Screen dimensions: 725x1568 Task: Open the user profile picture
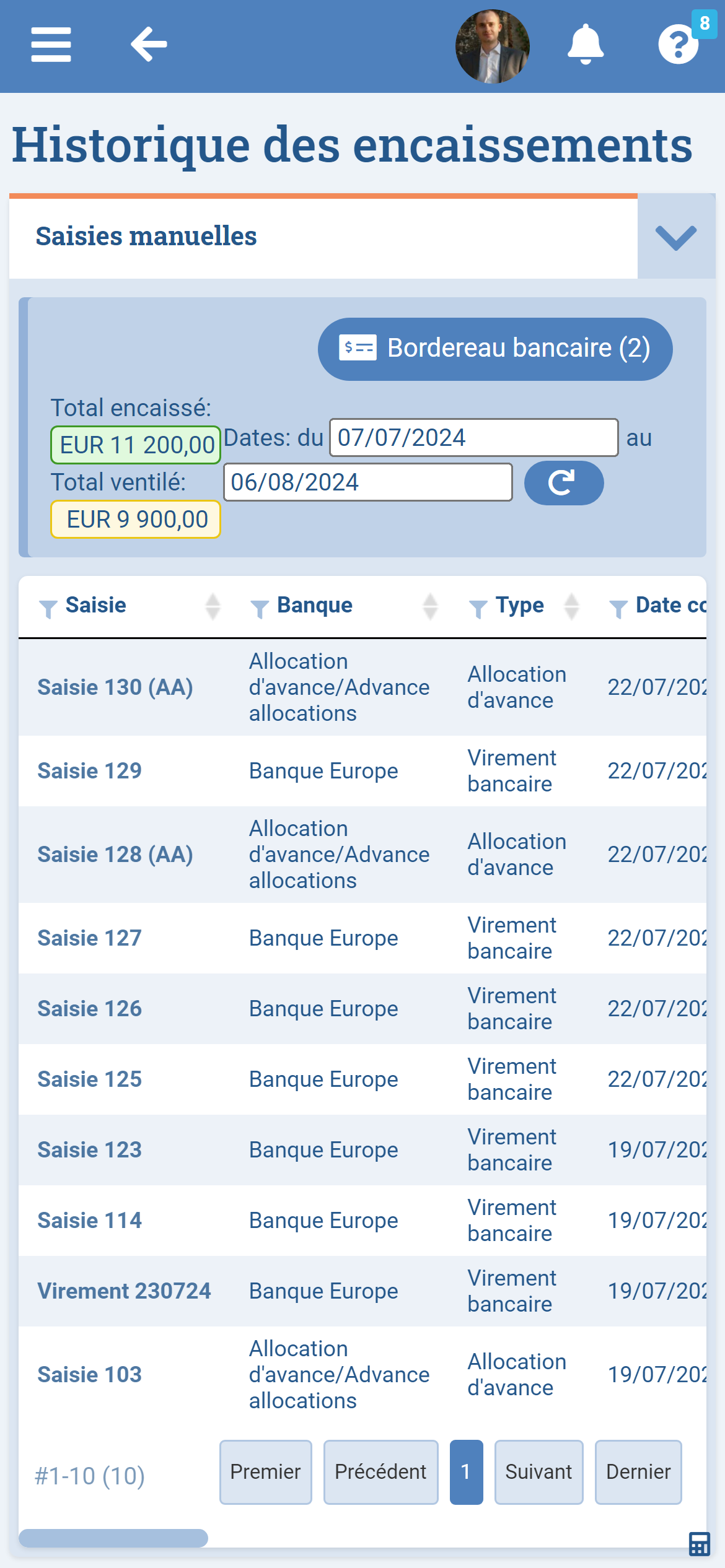493,46
